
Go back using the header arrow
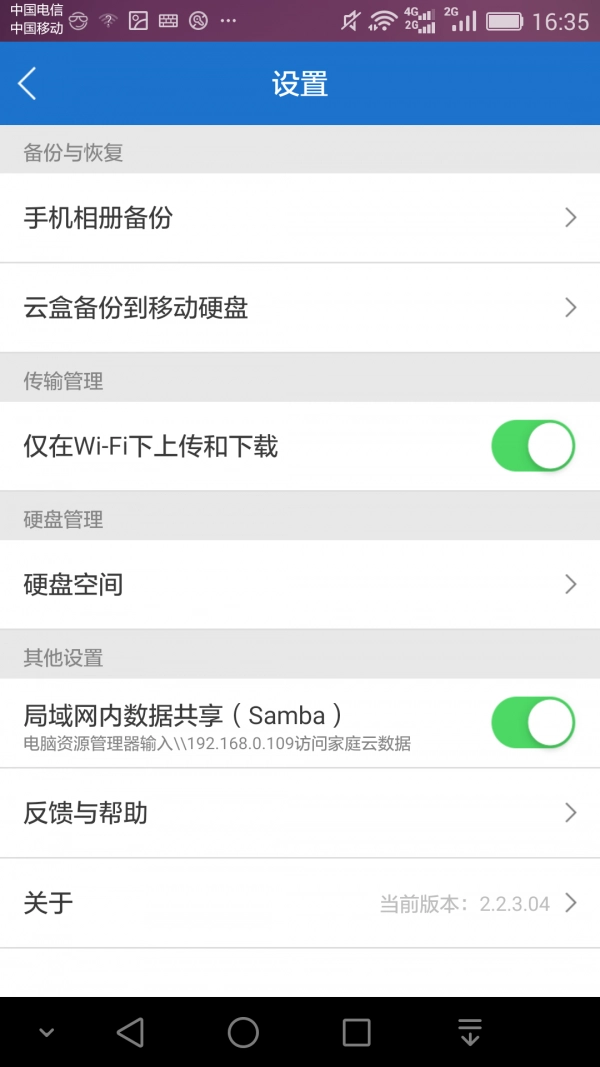28,84
